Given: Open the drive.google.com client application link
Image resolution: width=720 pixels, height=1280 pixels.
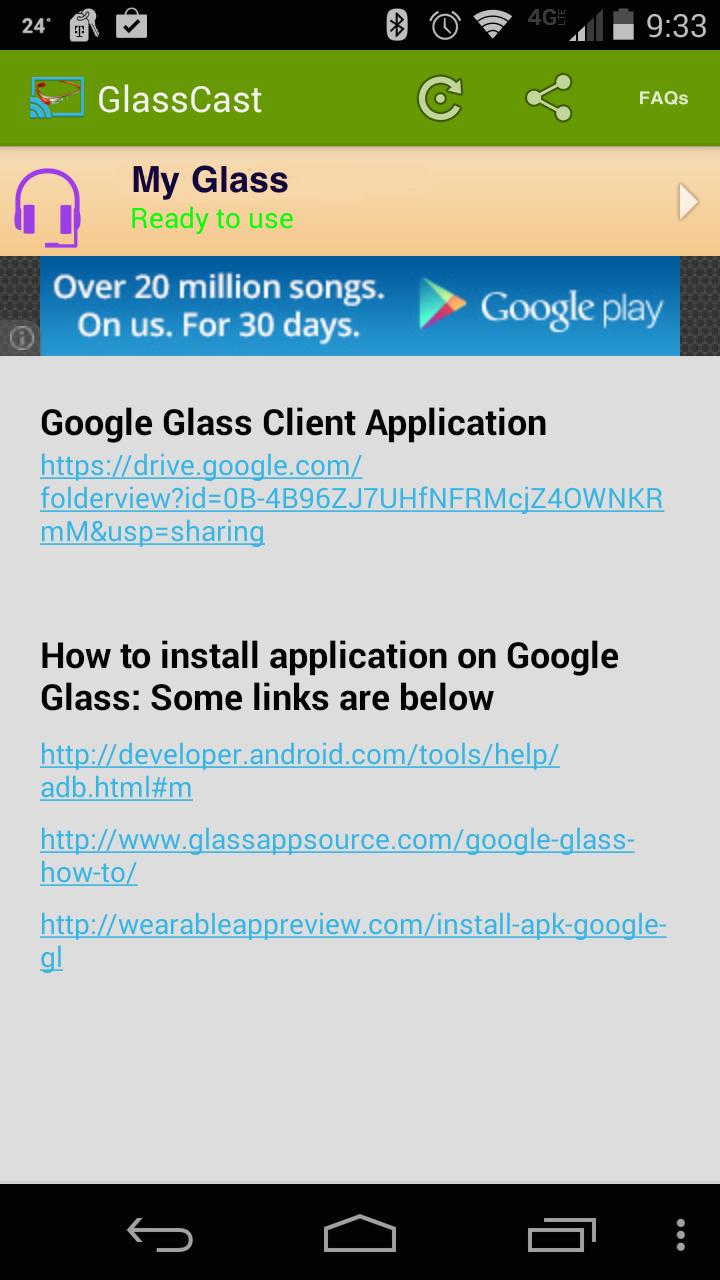Looking at the screenshot, I should tap(350, 498).
